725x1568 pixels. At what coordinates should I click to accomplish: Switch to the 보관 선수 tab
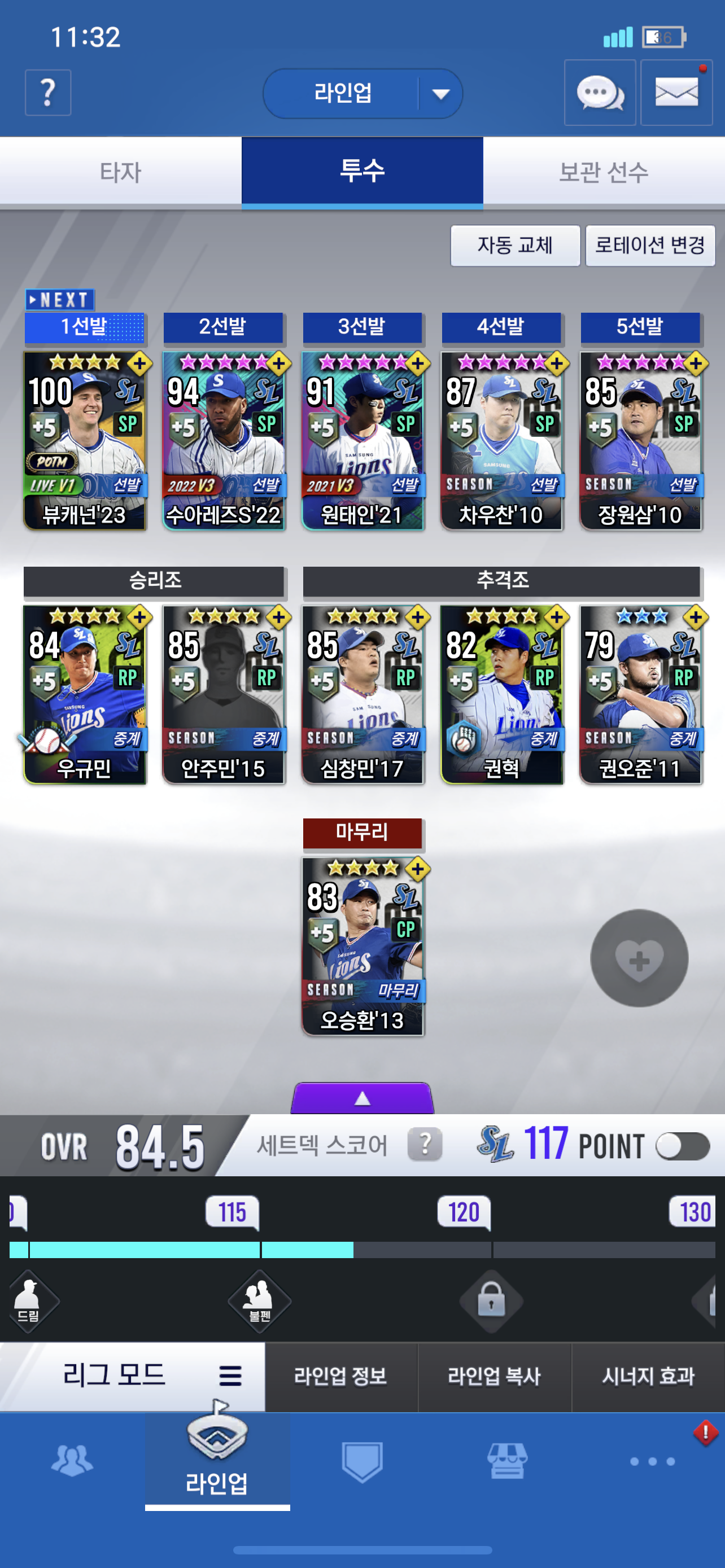(x=603, y=172)
